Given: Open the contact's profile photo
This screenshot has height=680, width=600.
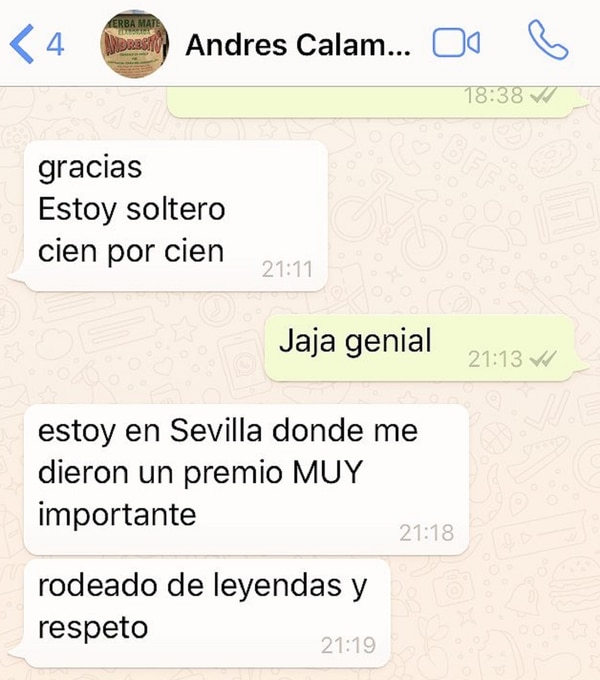Looking at the screenshot, I should pos(134,44).
